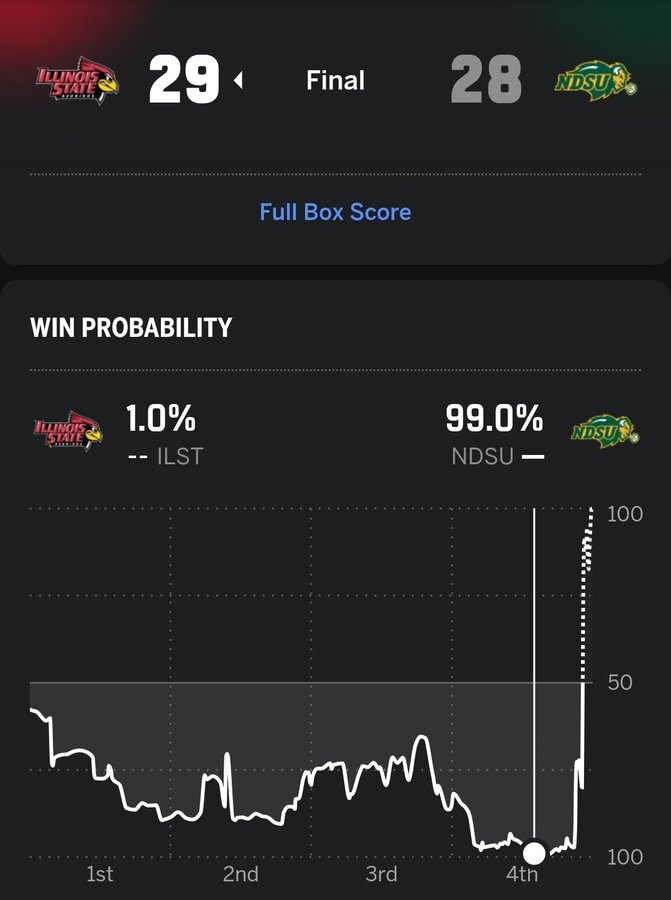Open the Full Box Score link

(x=335, y=212)
